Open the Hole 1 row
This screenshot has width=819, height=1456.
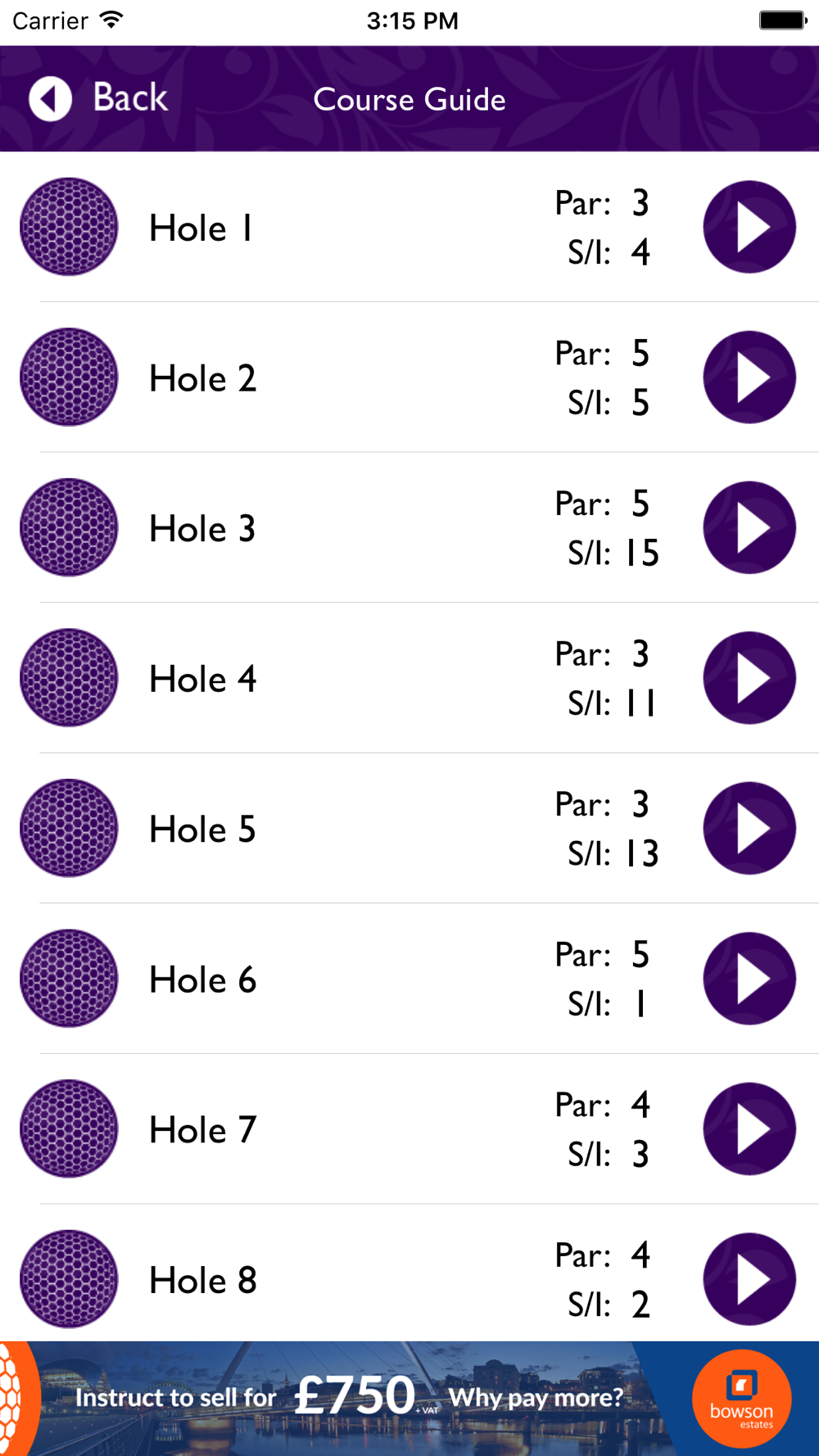tap(409, 227)
